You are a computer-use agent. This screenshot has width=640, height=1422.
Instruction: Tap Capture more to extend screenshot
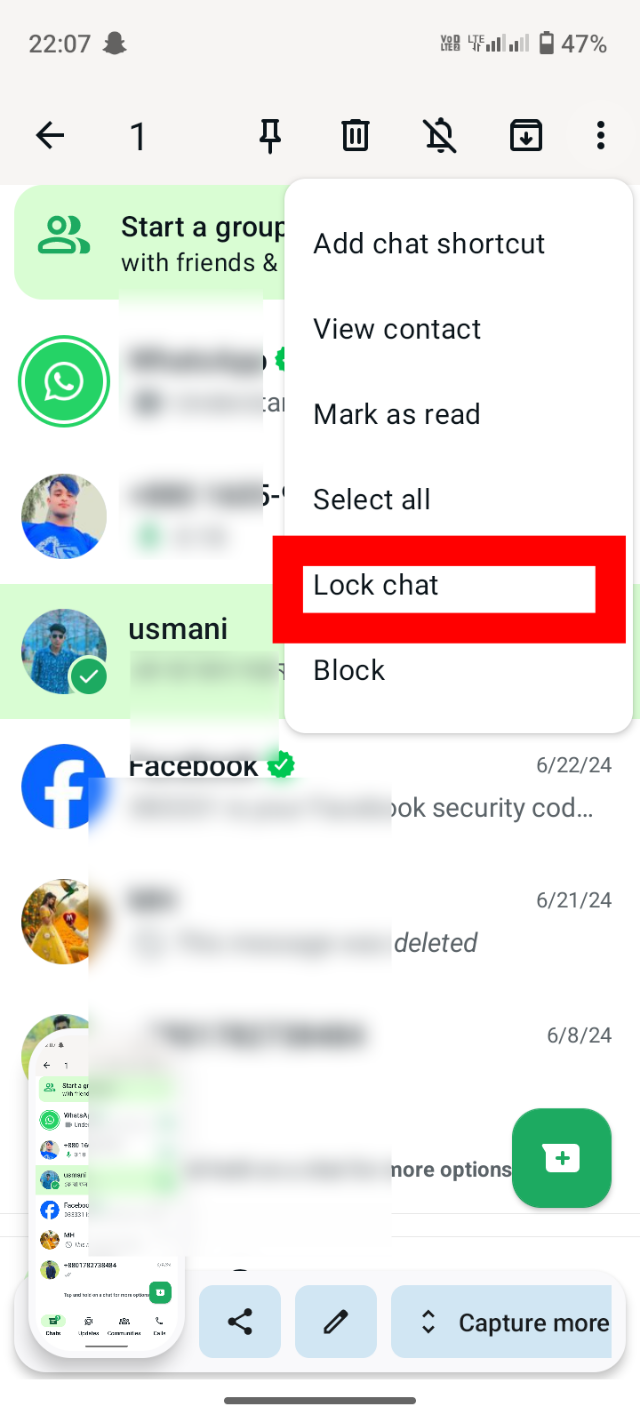pyautogui.click(x=515, y=1323)
